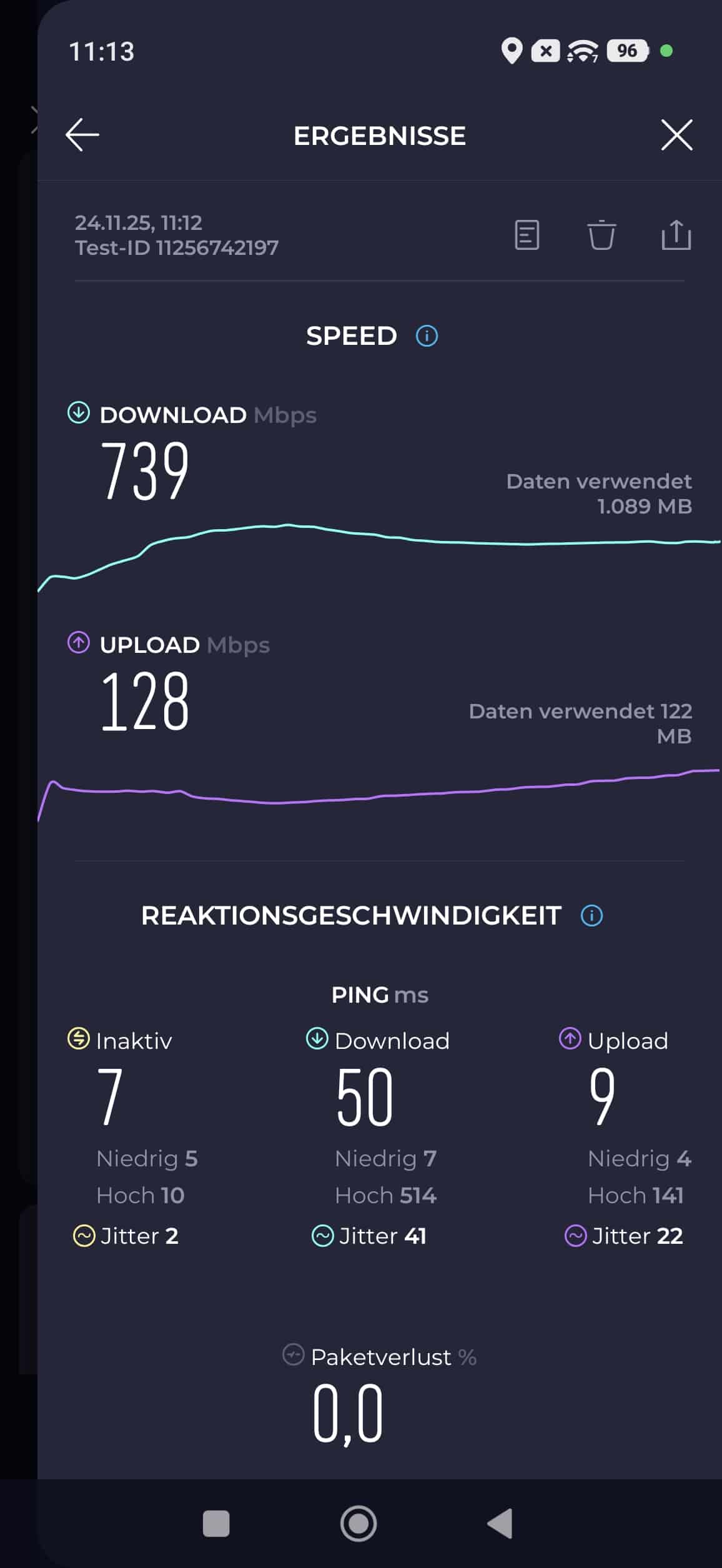Open recent apps from navigation bar
This screenshot has width=722, height=1568.
216,1524
